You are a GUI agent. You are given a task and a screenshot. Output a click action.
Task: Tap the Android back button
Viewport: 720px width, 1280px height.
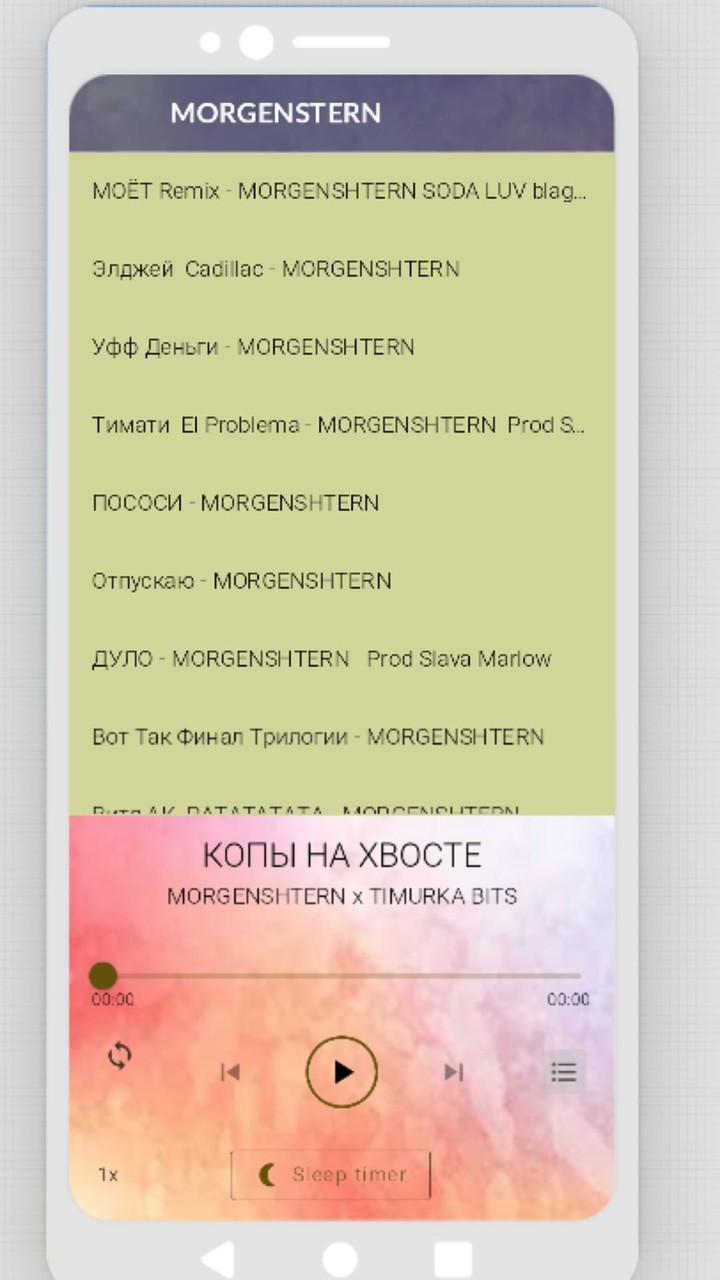(x=219, y=1258)
